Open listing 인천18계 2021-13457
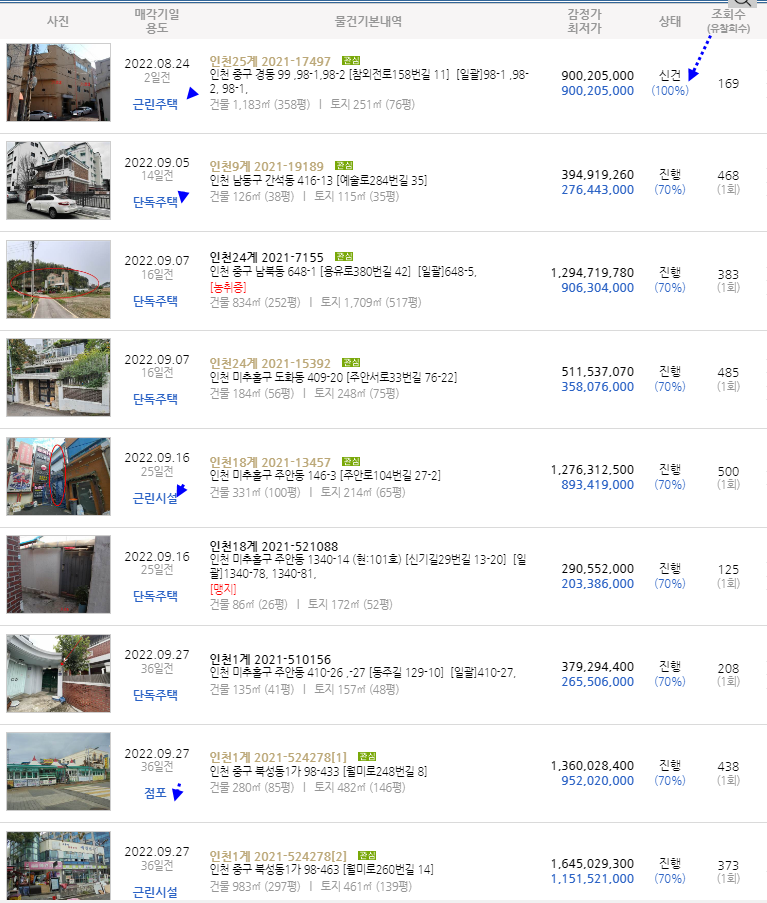The width and height of the screenshot is (767, 903). pos(270,461)
